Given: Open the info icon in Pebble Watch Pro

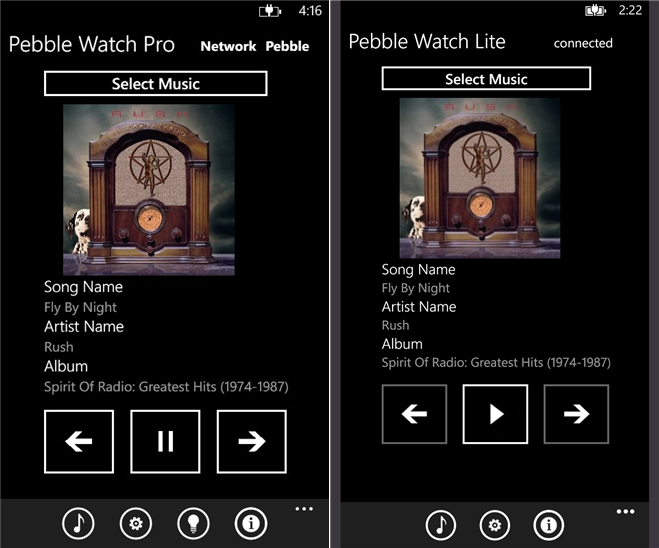Looking at the screenshot, I should pos(251,522).
